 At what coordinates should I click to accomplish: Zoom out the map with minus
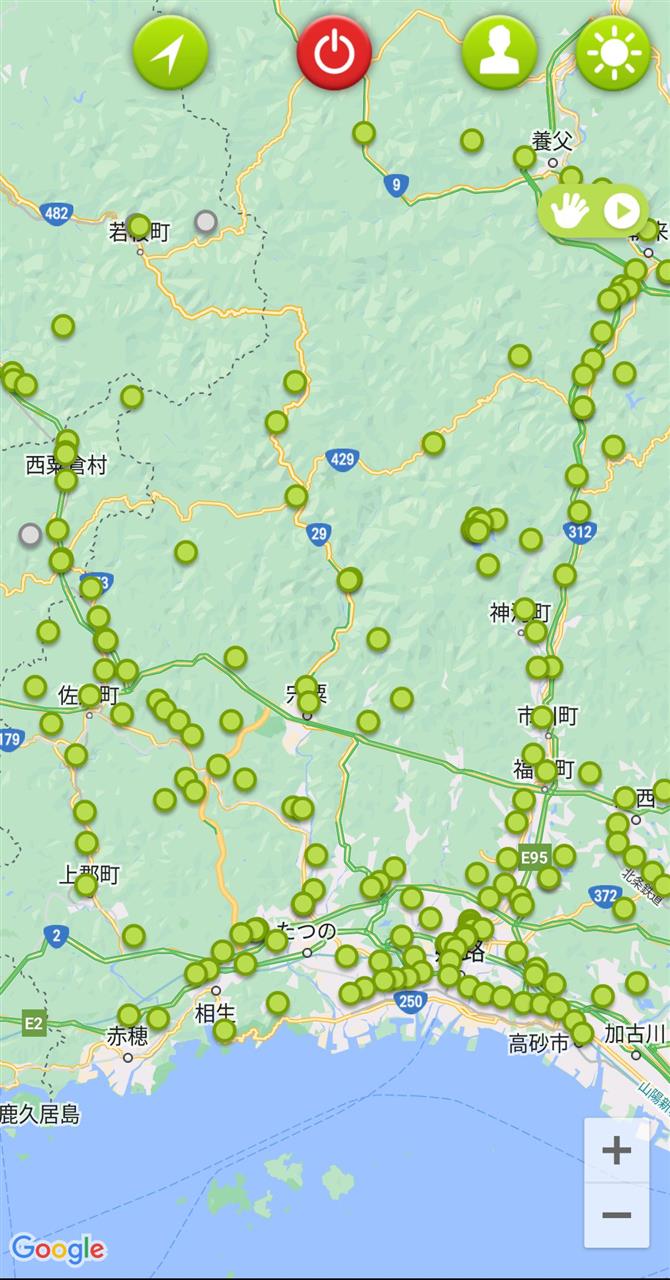[617, 1215]
